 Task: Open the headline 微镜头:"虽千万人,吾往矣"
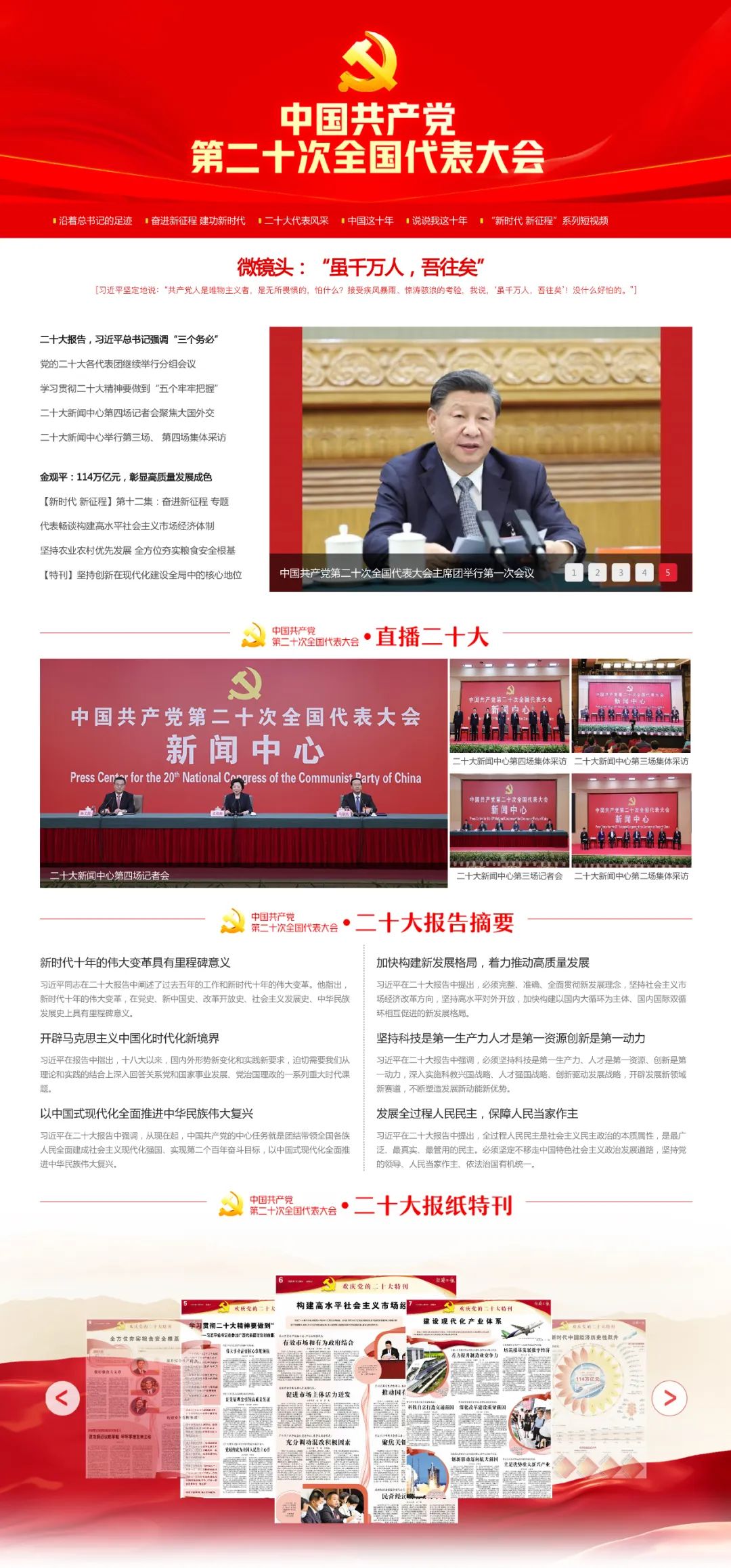coord(361,267)
